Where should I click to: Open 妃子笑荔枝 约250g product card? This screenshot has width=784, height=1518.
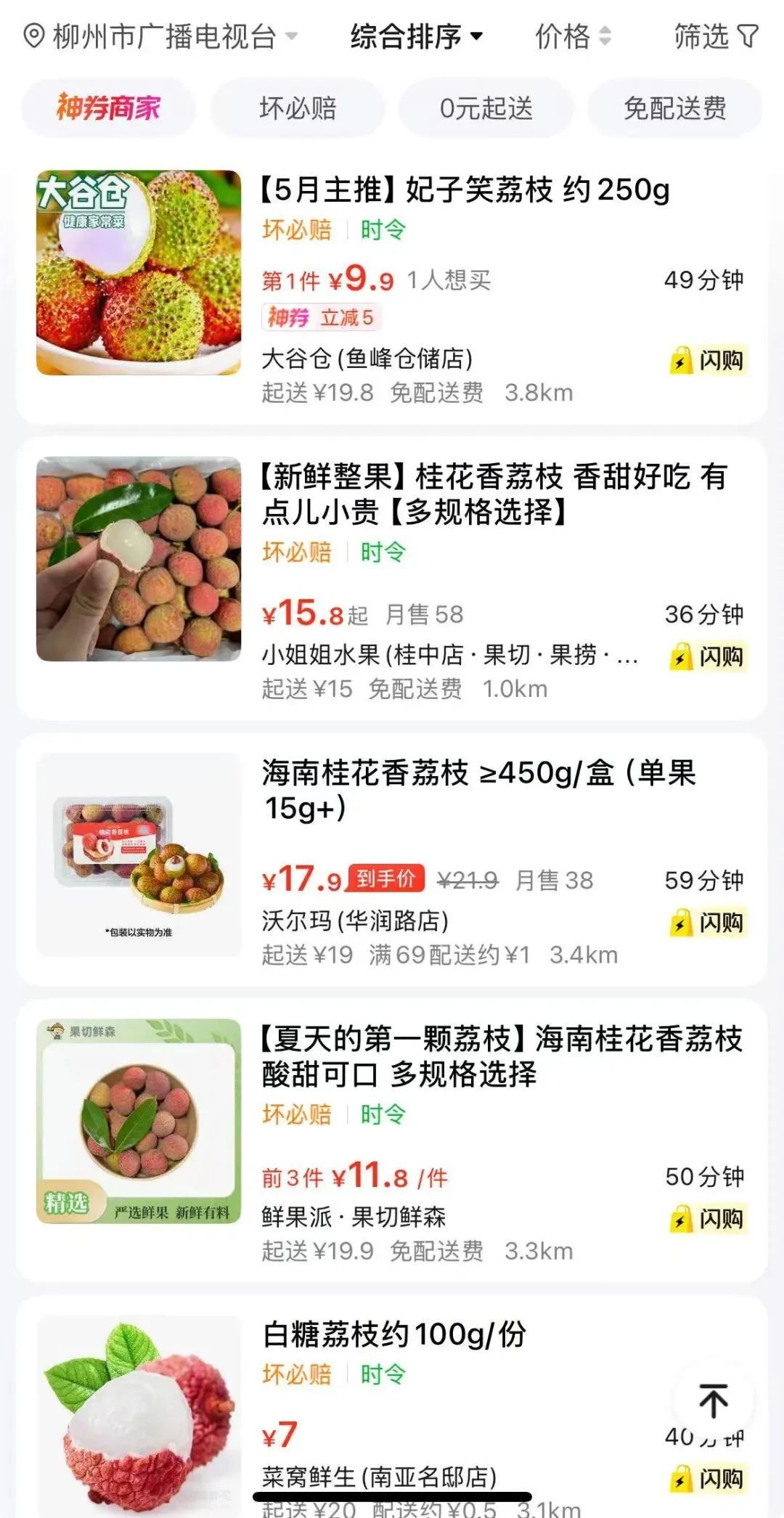tap(392, 288)
